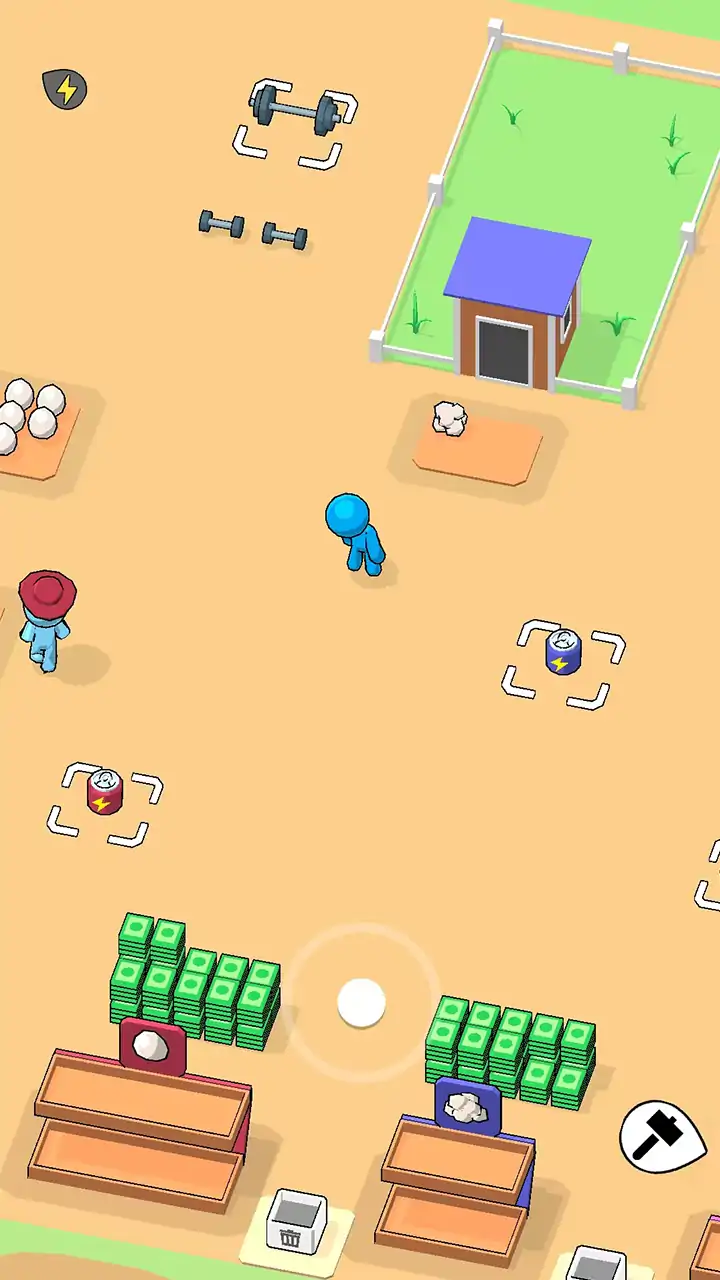Screen dimensions: 720x1280
Task: Tap the lightning bolt energy icon
Action: coord(65,90)
